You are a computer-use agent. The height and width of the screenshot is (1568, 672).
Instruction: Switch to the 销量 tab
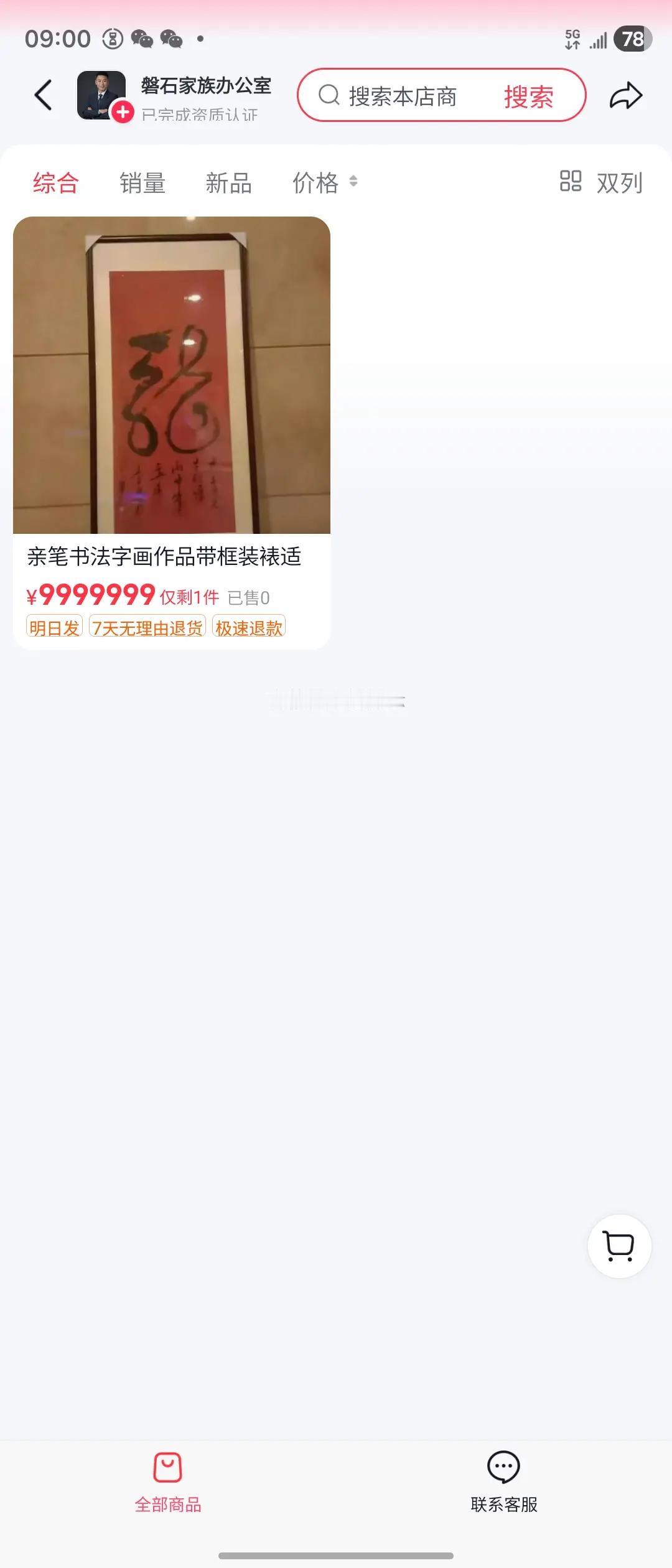point(142,182)
